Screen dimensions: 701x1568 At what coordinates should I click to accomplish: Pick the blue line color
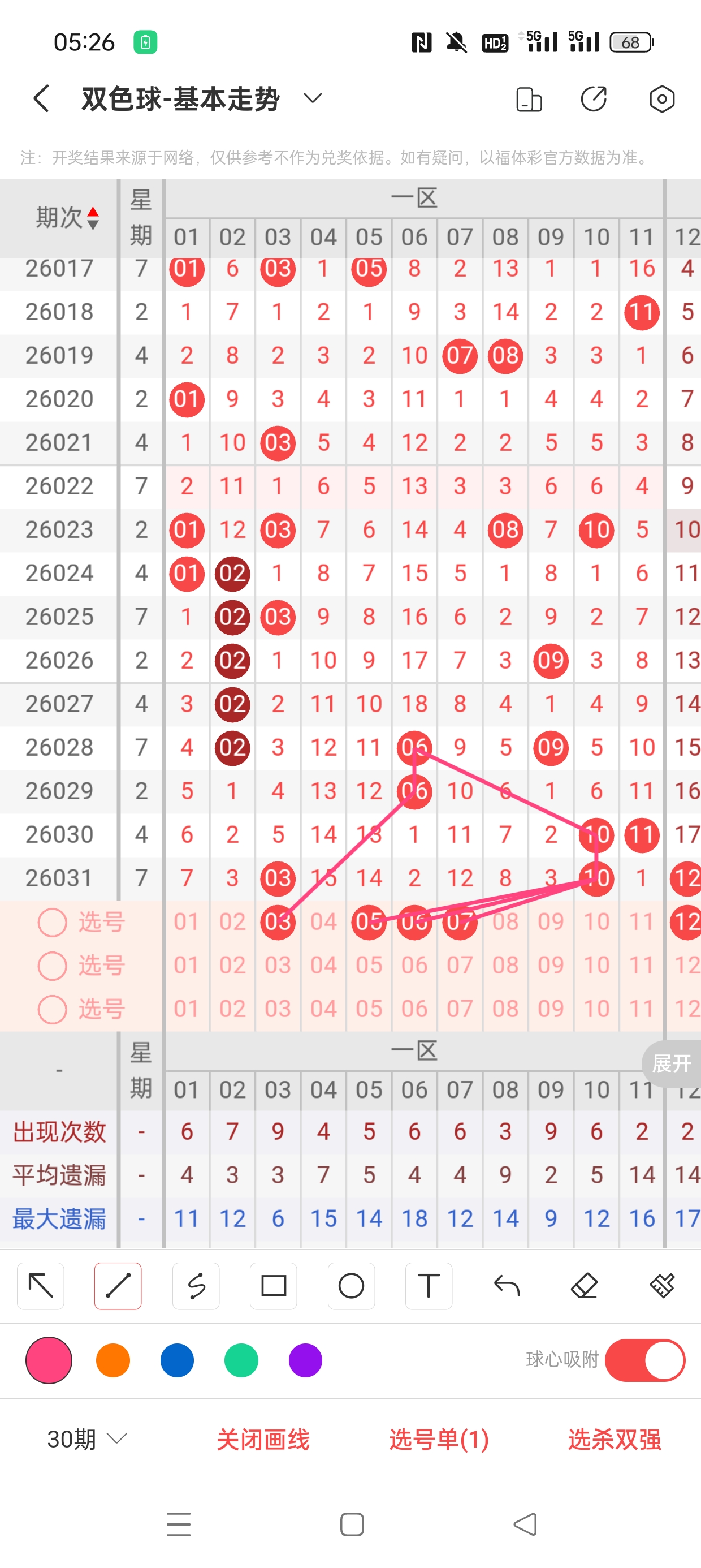click(177, 1360)
